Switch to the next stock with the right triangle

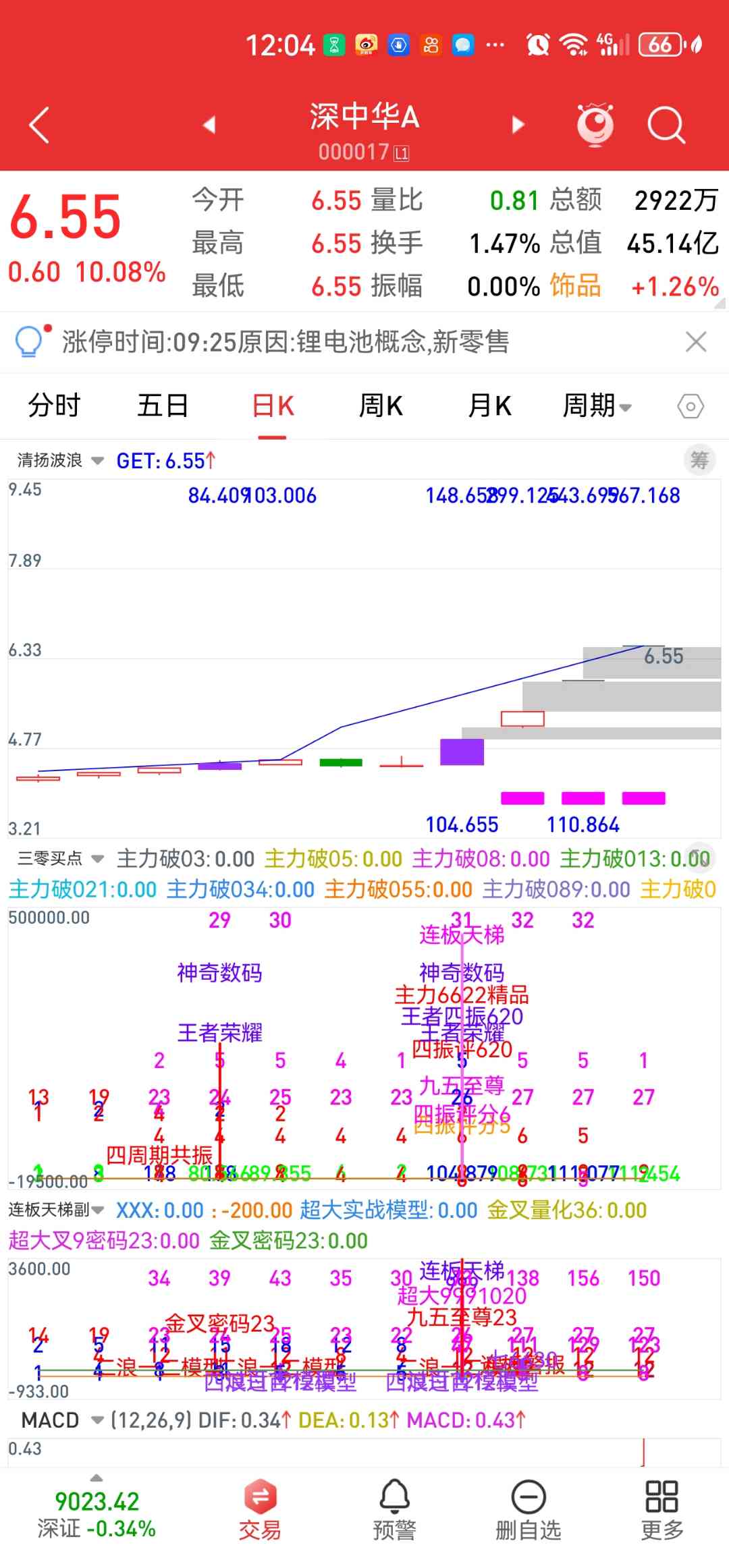518,125
